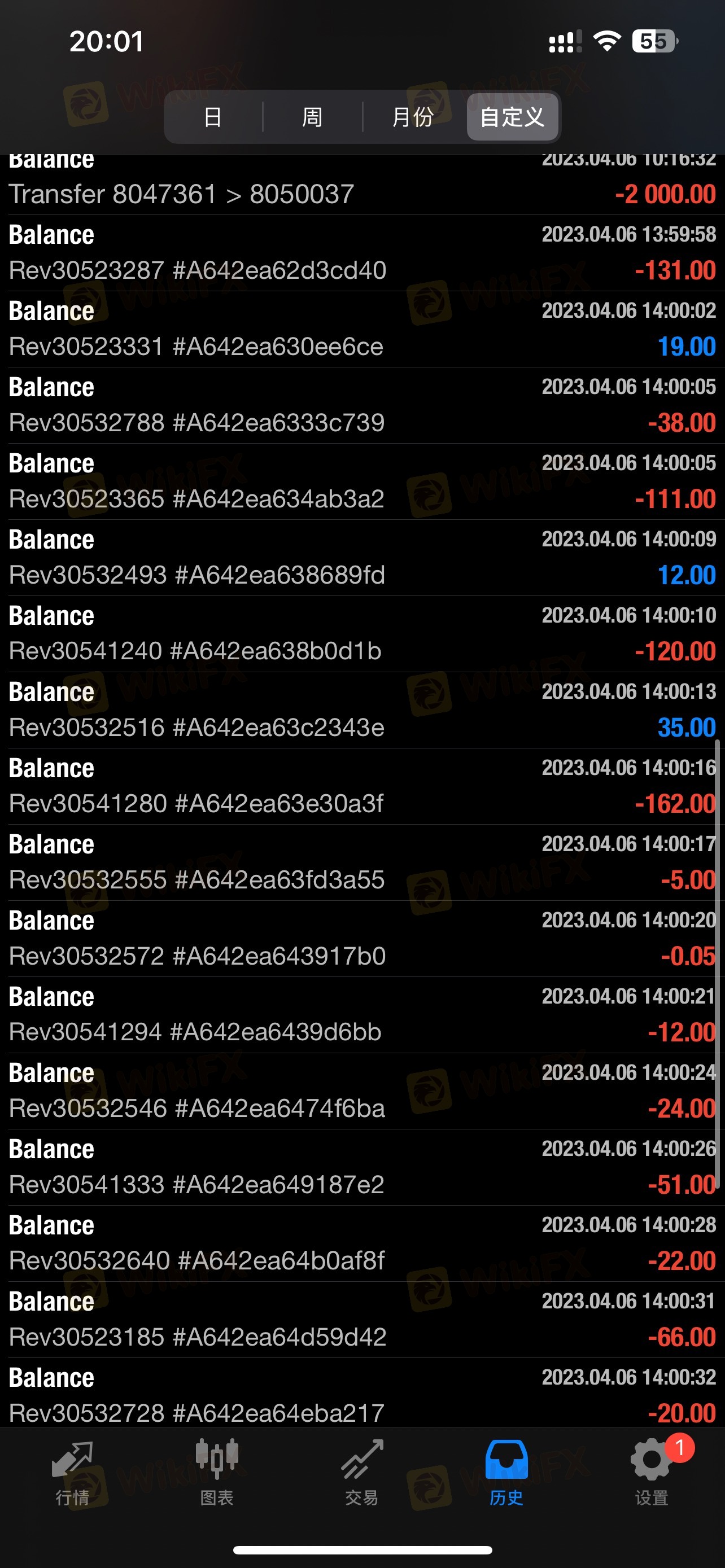Open the 历史 history tab
Viewport: 725px width, 1568px height.
[506, 1472]
